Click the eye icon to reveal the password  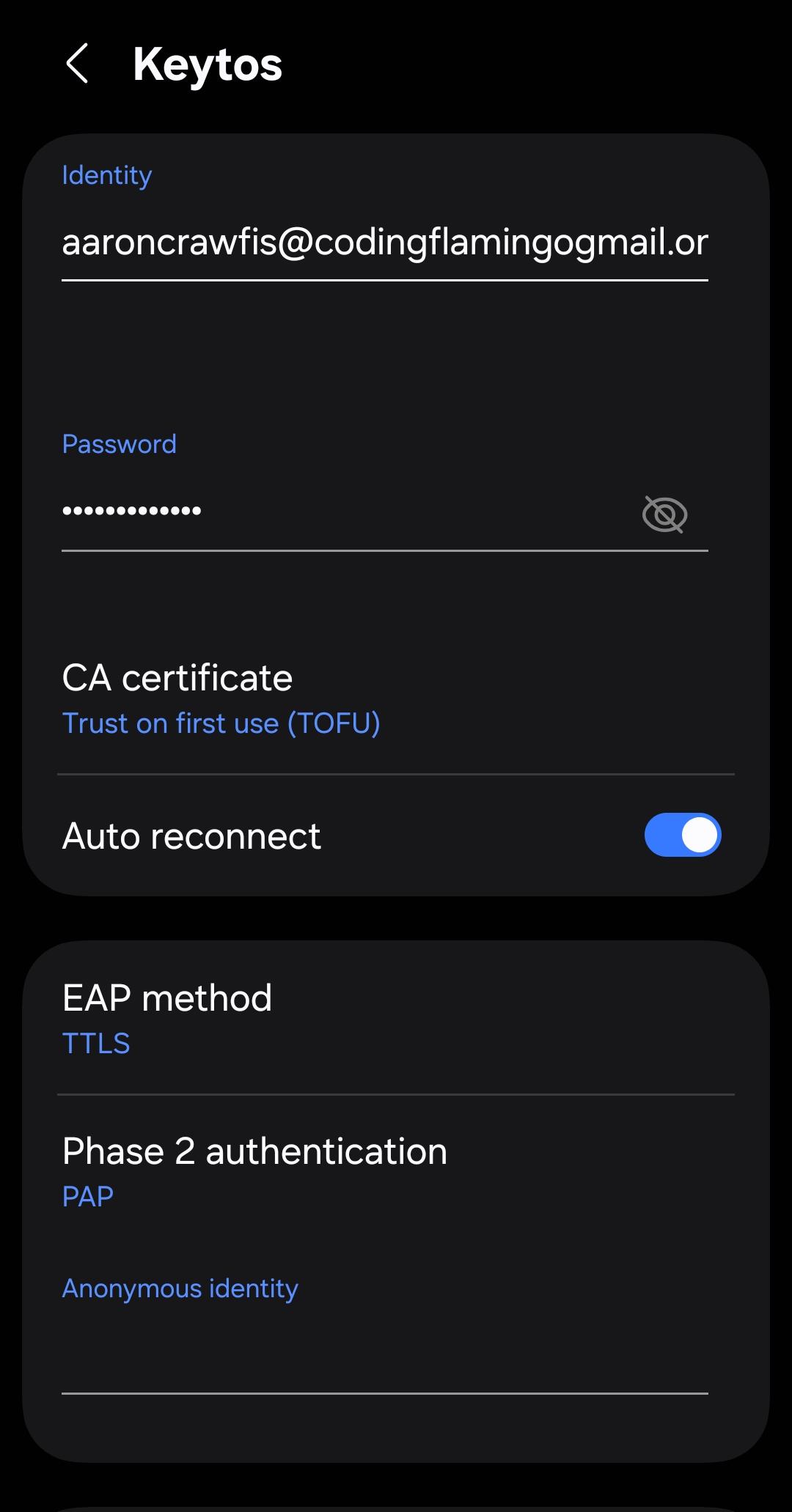[x=664, y=513]
